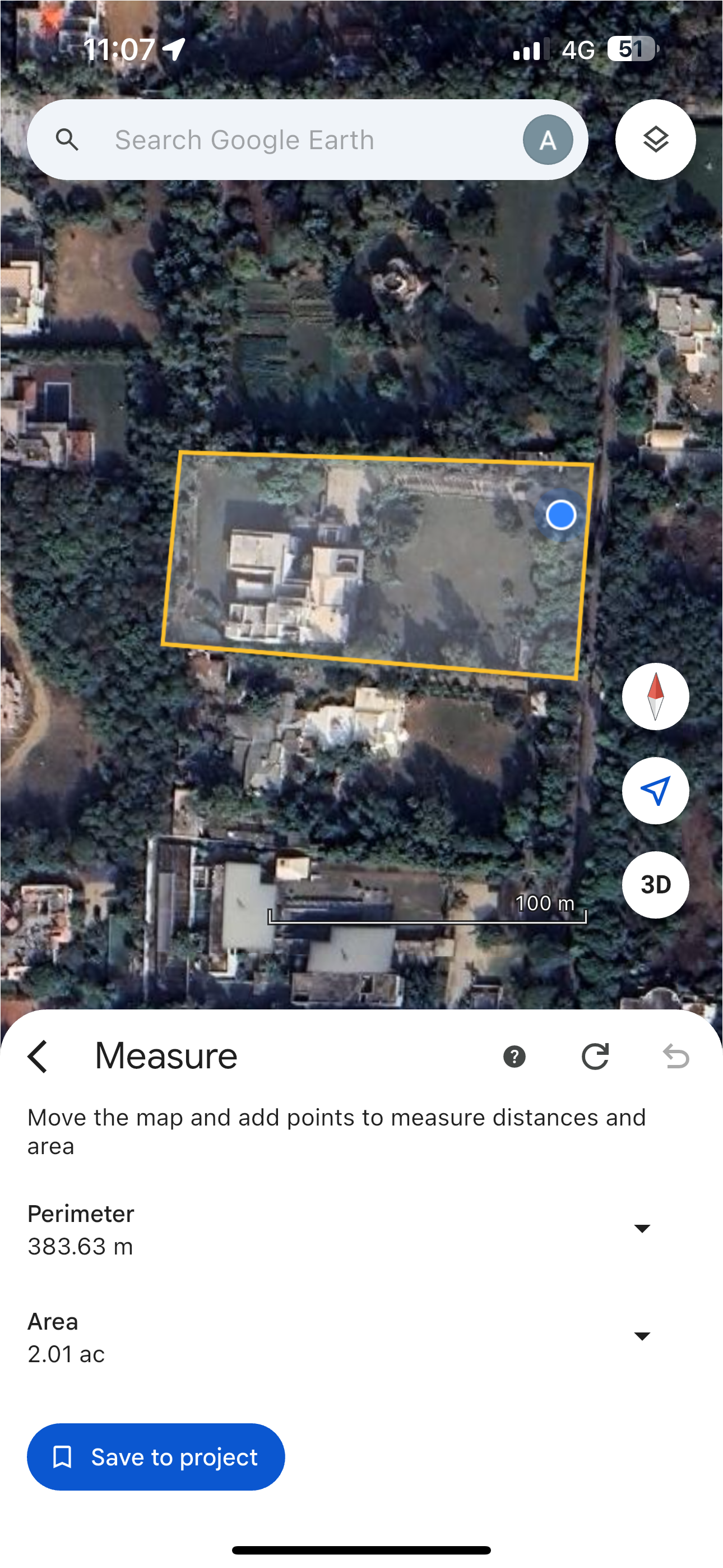Screen dimensions: 723x1568
Task: Save the measurement to a project
Action: click(x=156, y=1457)
